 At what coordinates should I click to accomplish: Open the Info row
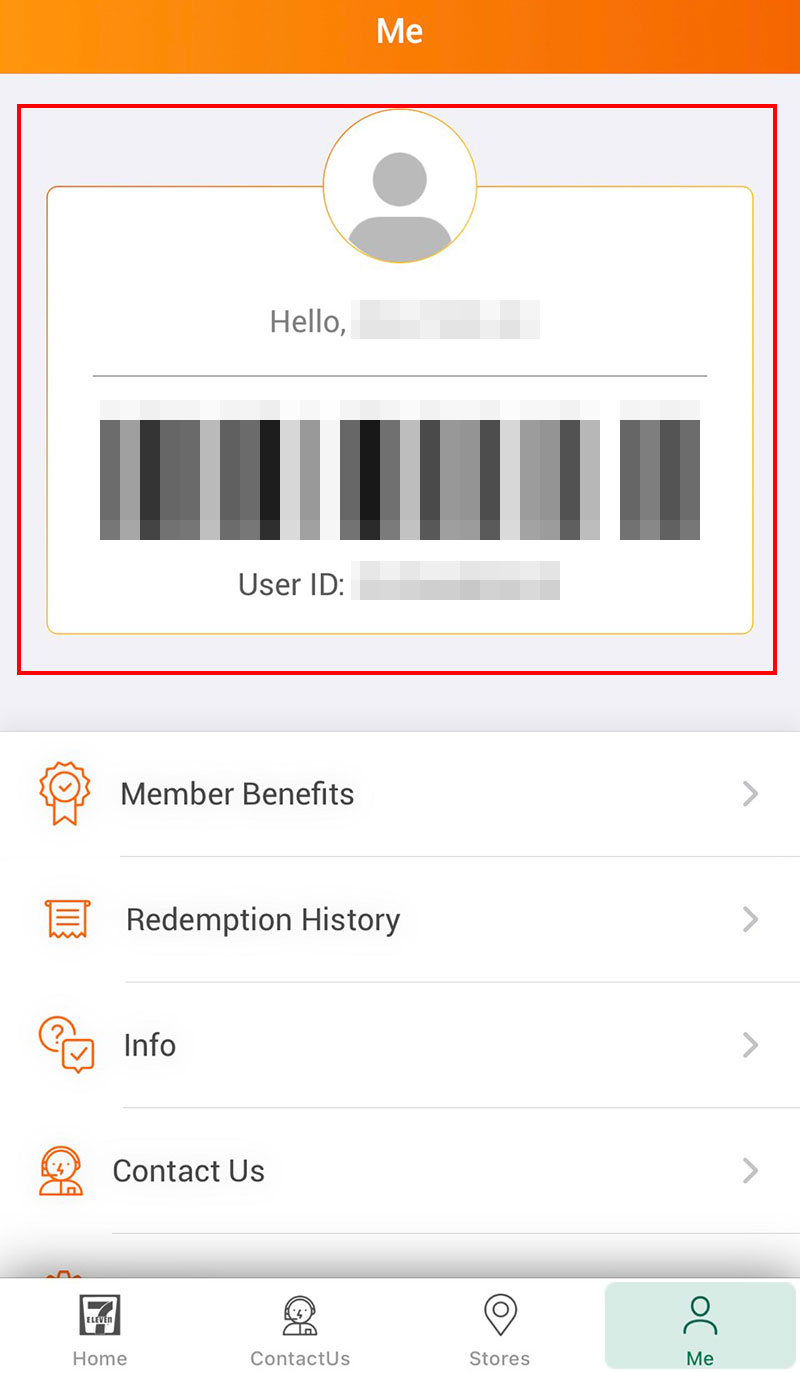[x=400, y=1045]
